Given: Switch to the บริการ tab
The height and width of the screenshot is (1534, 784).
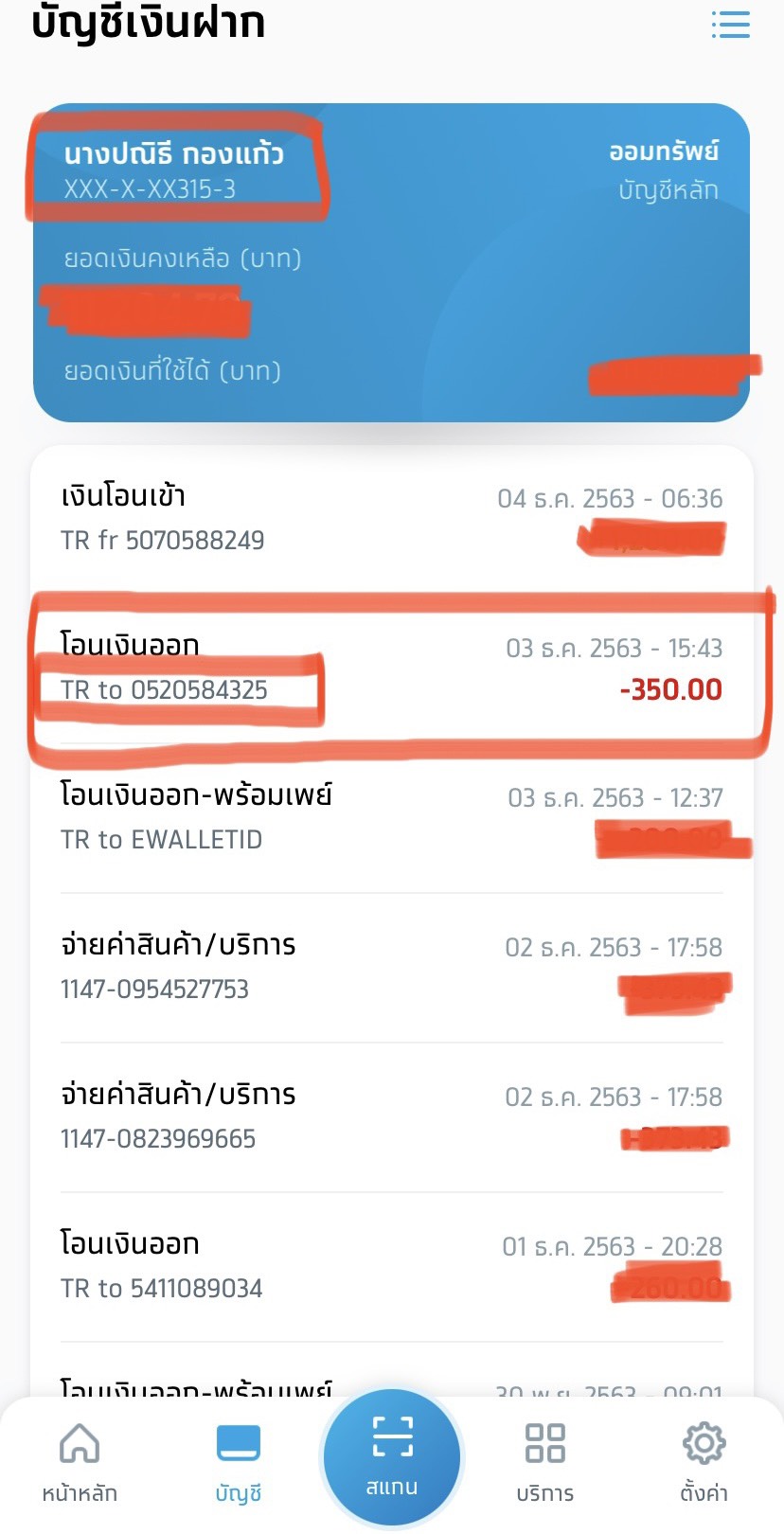Looking at the screenshot, I should click(545, 1463).
